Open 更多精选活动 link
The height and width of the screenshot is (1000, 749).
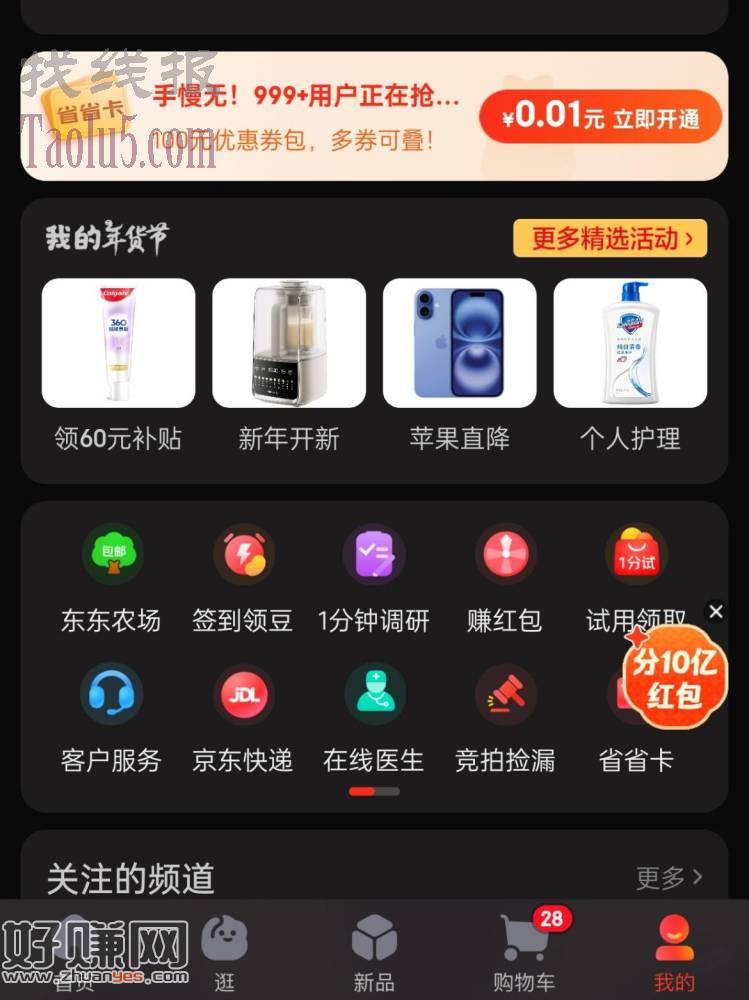click(610, 239)
